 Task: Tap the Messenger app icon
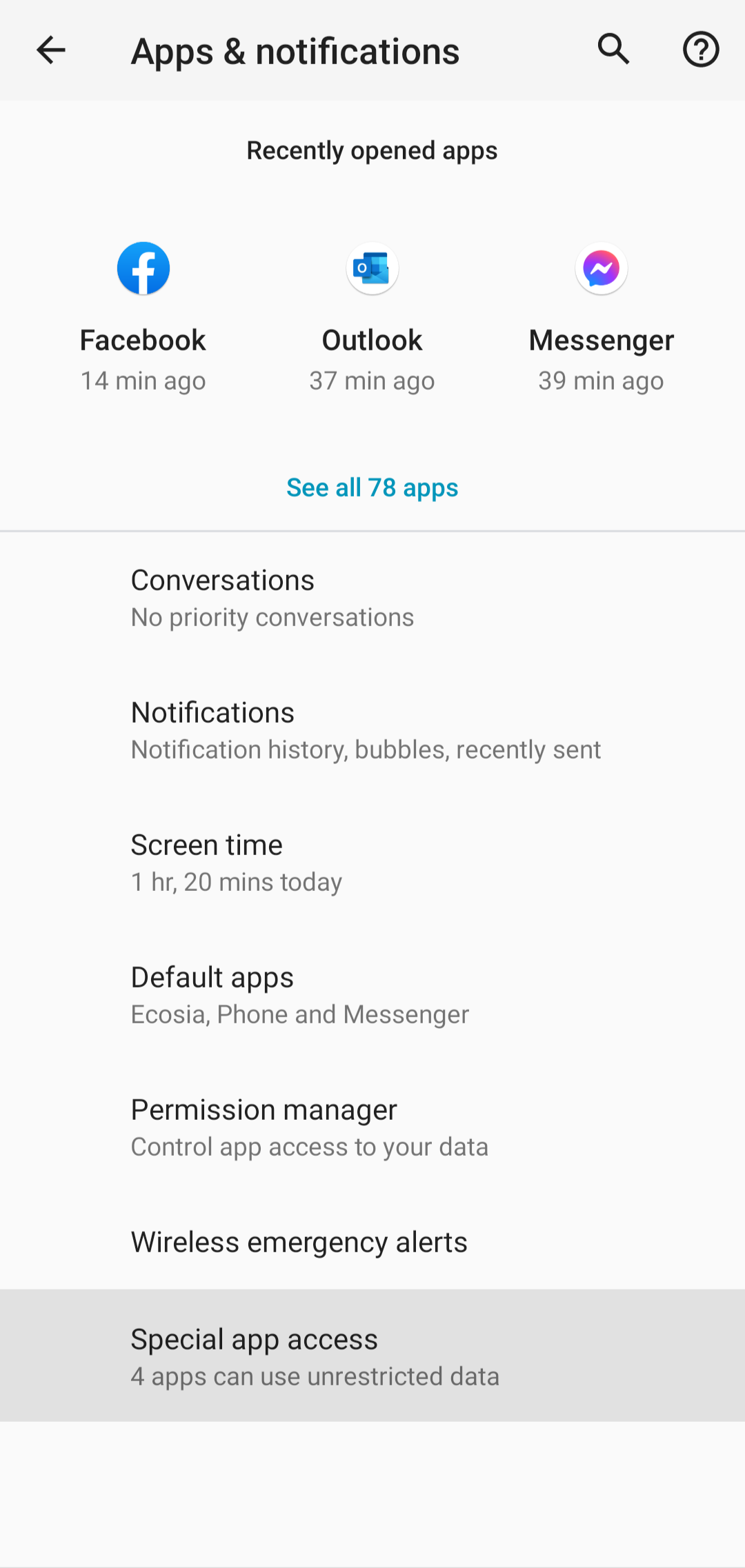[x=601, y=268]
